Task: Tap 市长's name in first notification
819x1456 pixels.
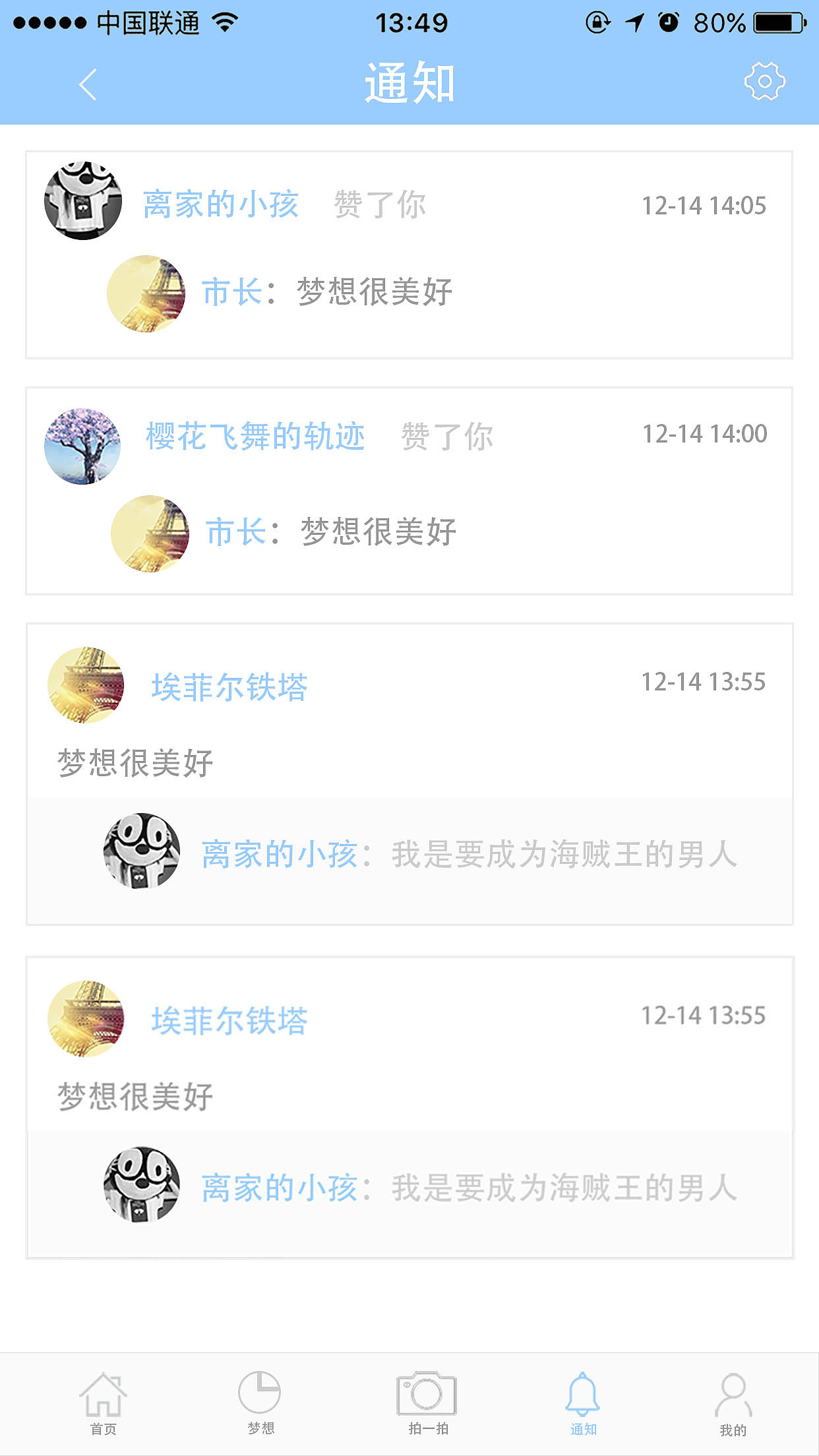Action: [x=231, y=293]
